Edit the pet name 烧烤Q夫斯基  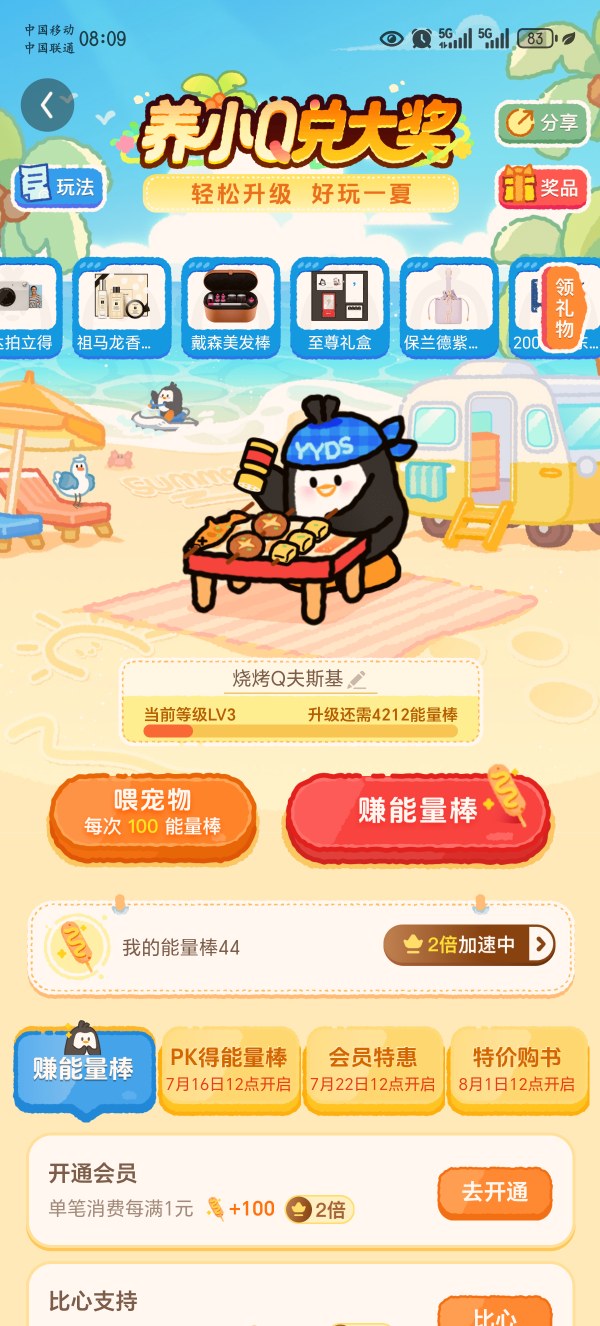click(357, 679)
